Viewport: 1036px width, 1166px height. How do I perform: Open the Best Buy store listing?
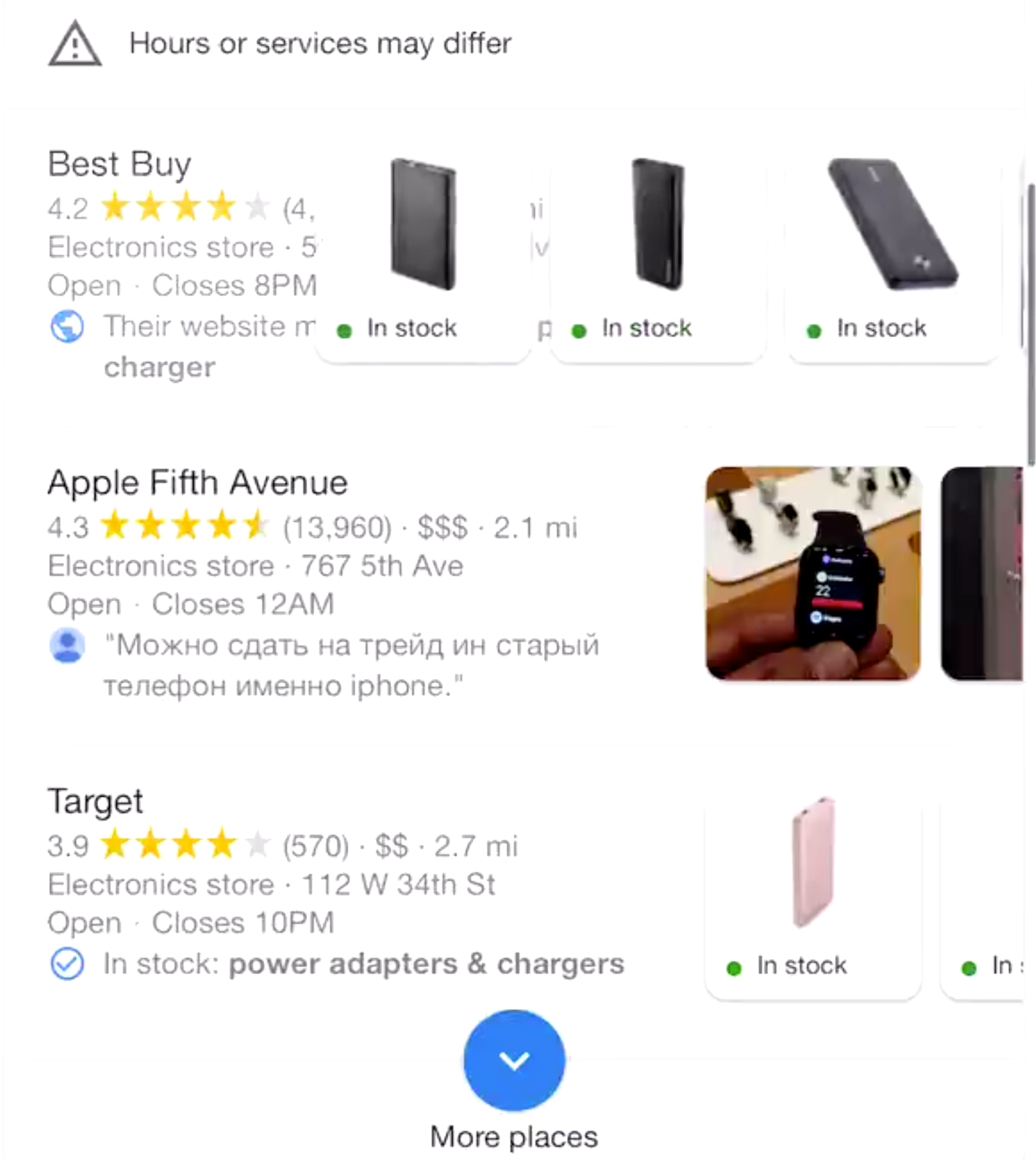120,164
